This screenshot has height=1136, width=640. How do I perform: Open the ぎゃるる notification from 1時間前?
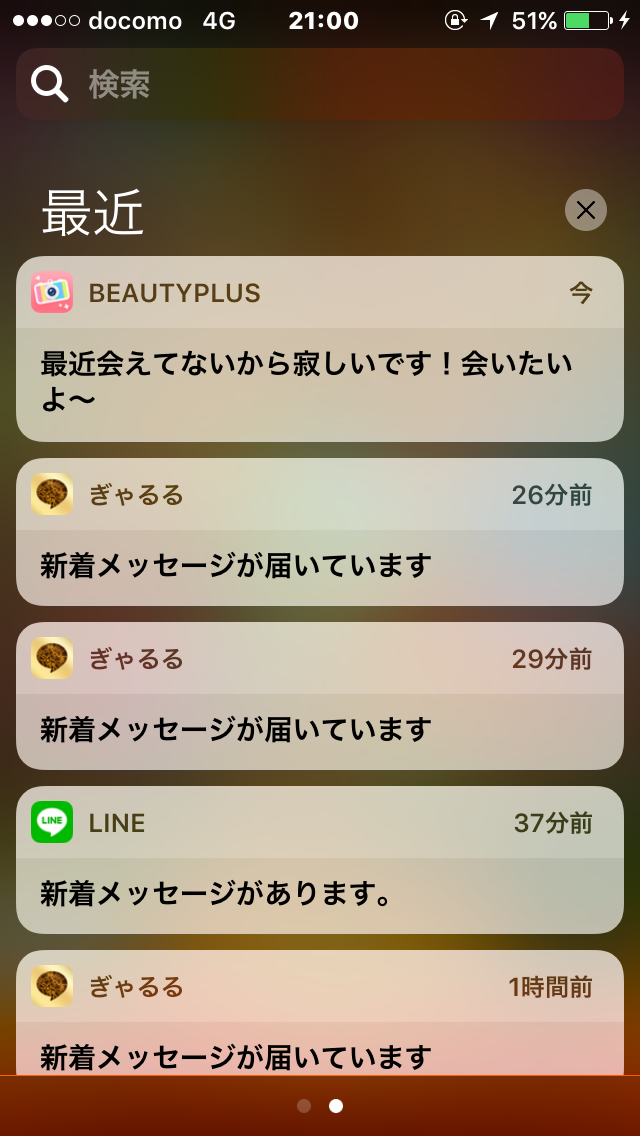pyautogui.click(x=320, y=1013)
